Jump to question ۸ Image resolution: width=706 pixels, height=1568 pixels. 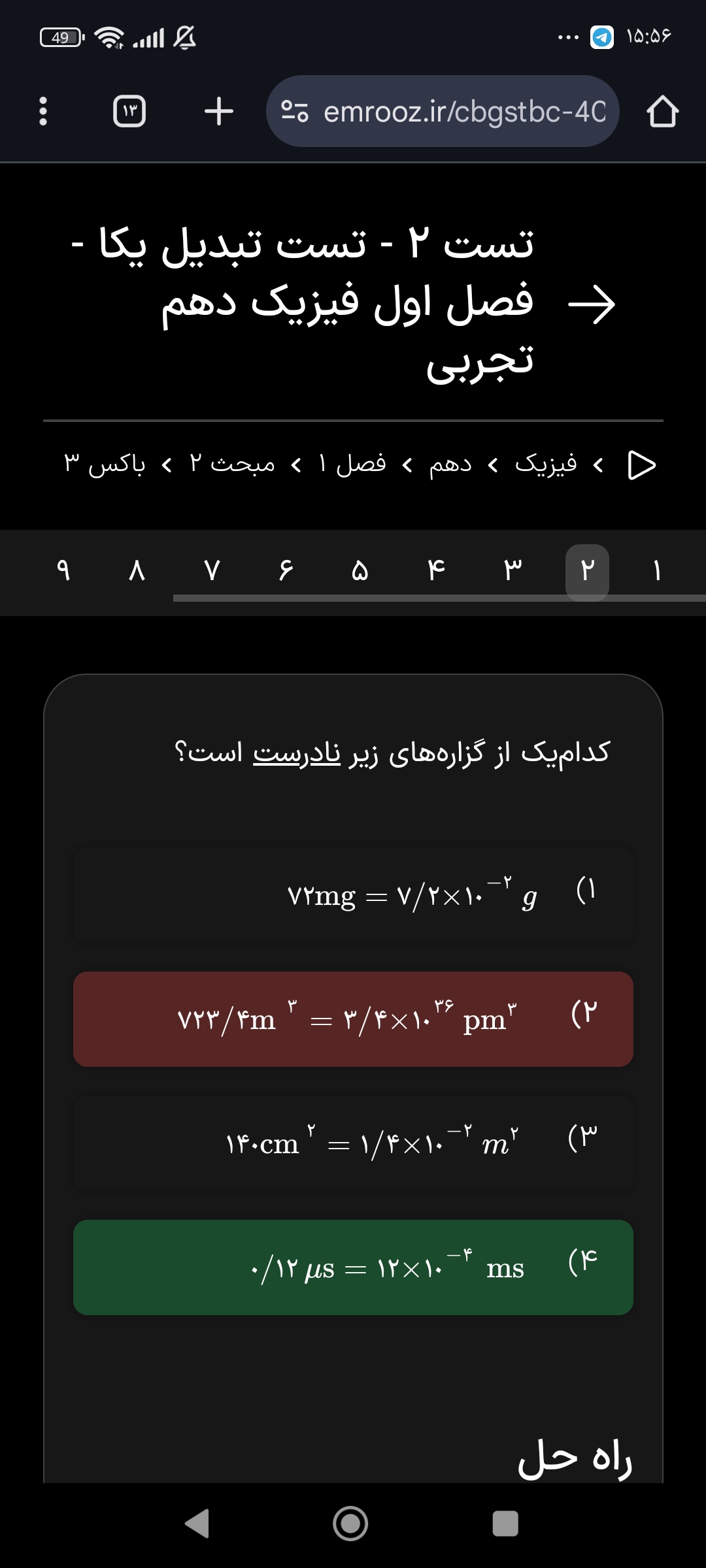136,571
